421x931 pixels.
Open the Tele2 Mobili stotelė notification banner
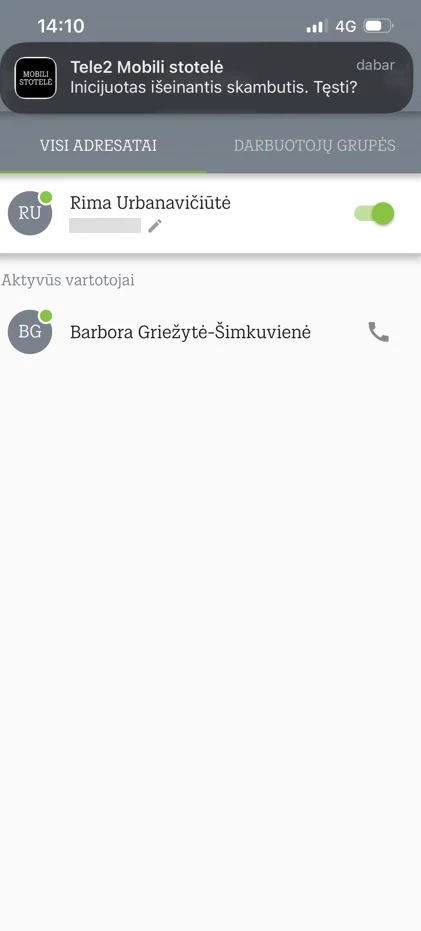[x=207, y=78]
